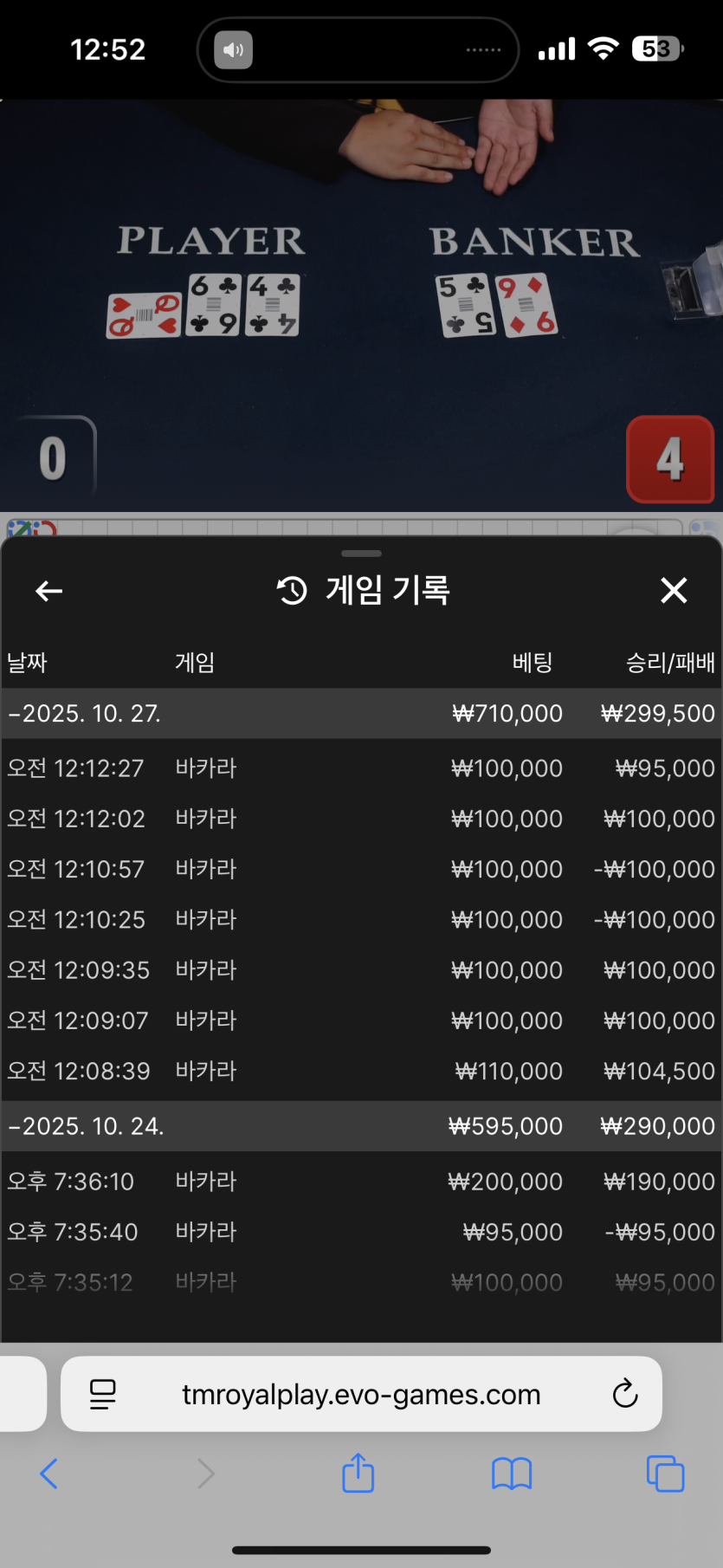Open the 오전 12:08:39 바카라 record

click(x=361, y=1071)
